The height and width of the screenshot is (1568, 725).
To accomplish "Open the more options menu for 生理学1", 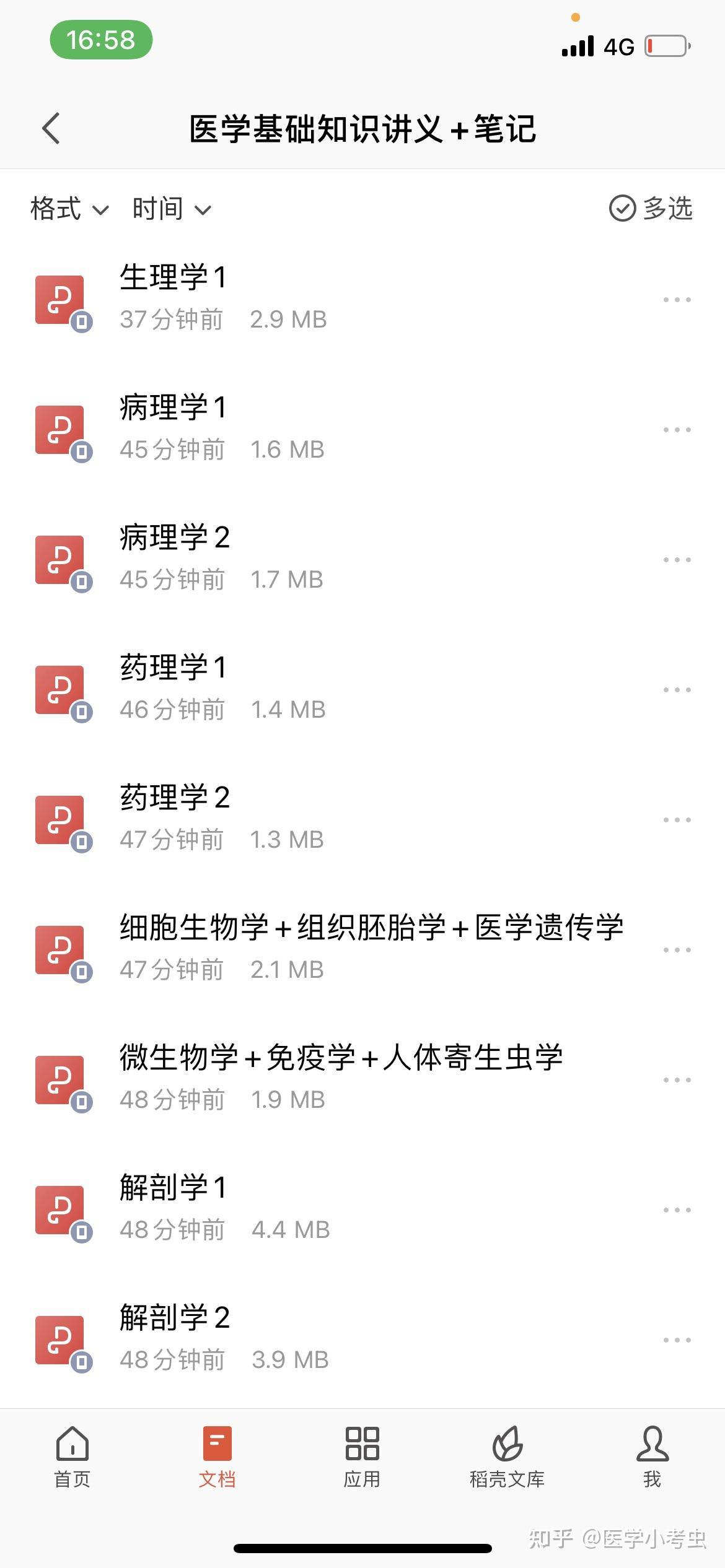I will (x=676, y=299).
